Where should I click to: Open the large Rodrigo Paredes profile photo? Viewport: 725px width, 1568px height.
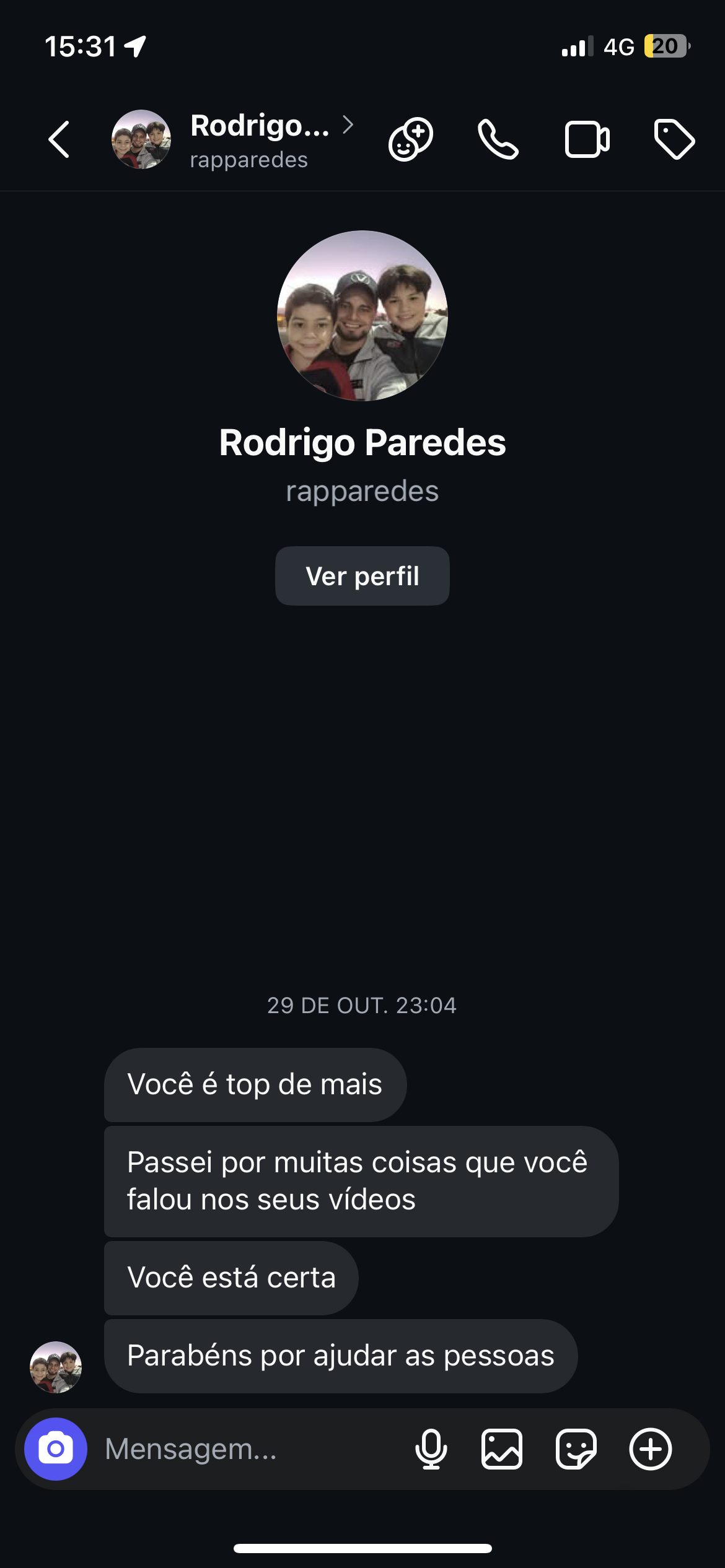362,316
